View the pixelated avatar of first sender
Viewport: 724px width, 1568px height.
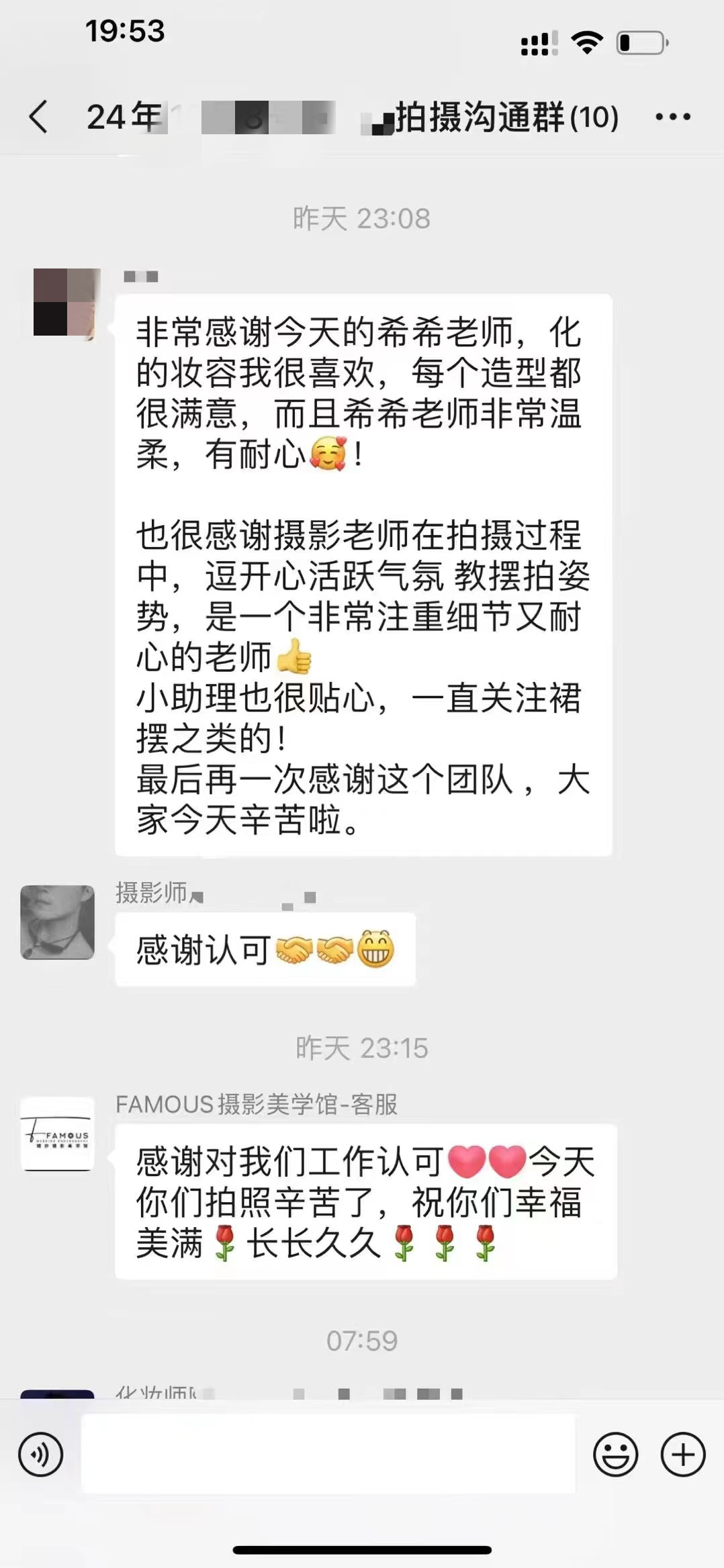(67, 302)
